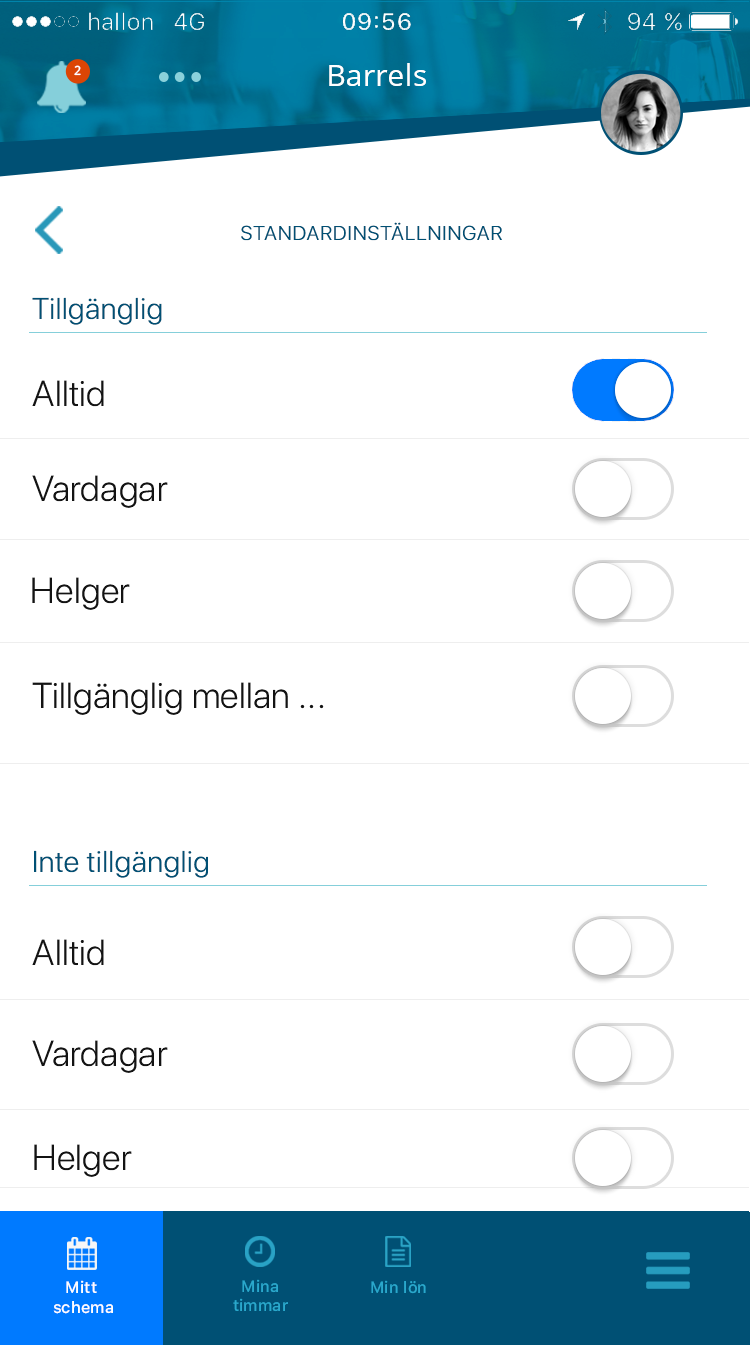Open the three-dot menu beside the bell

click(x=180, y=77)
